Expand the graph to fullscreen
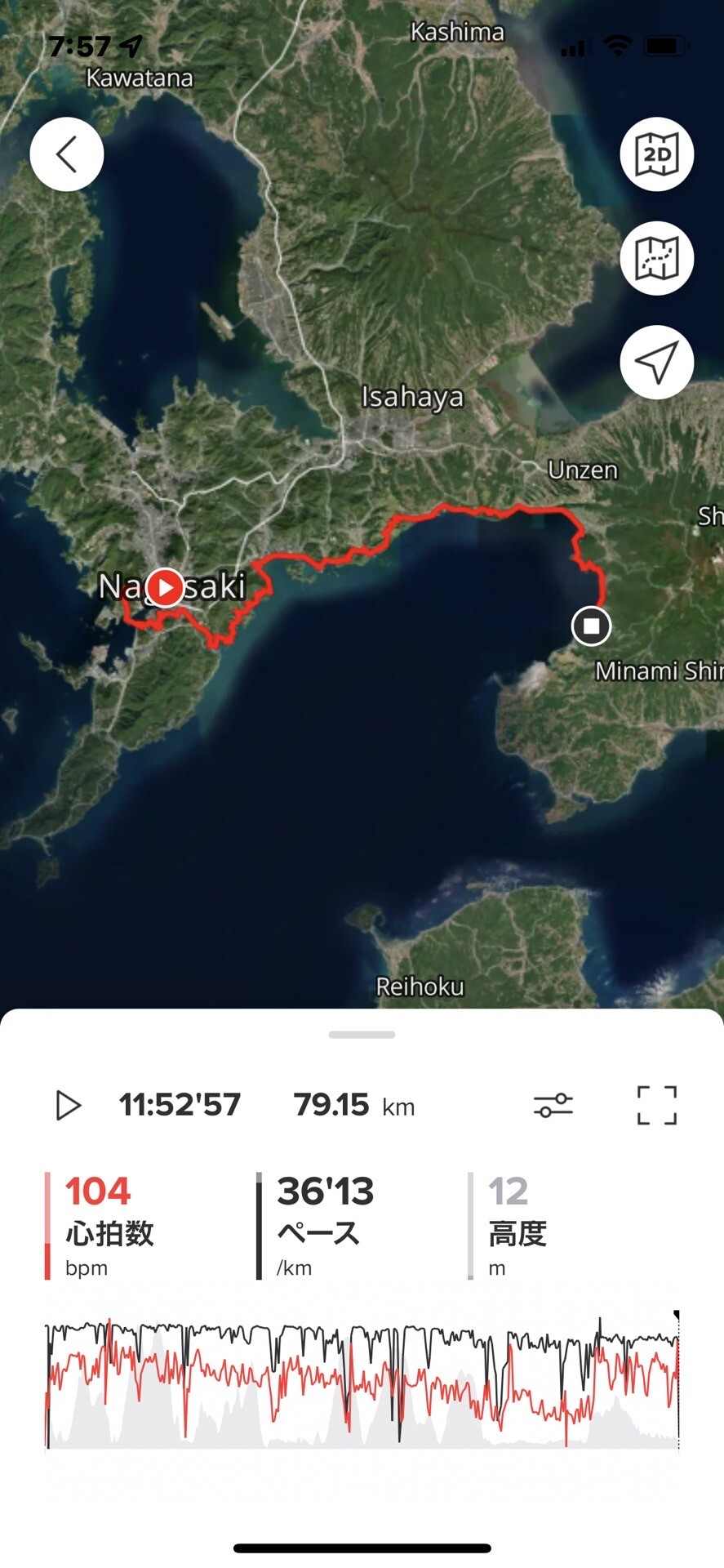Image resolution: width=724 pixels, height=1568 pixels. click(x=658, y=1105)
